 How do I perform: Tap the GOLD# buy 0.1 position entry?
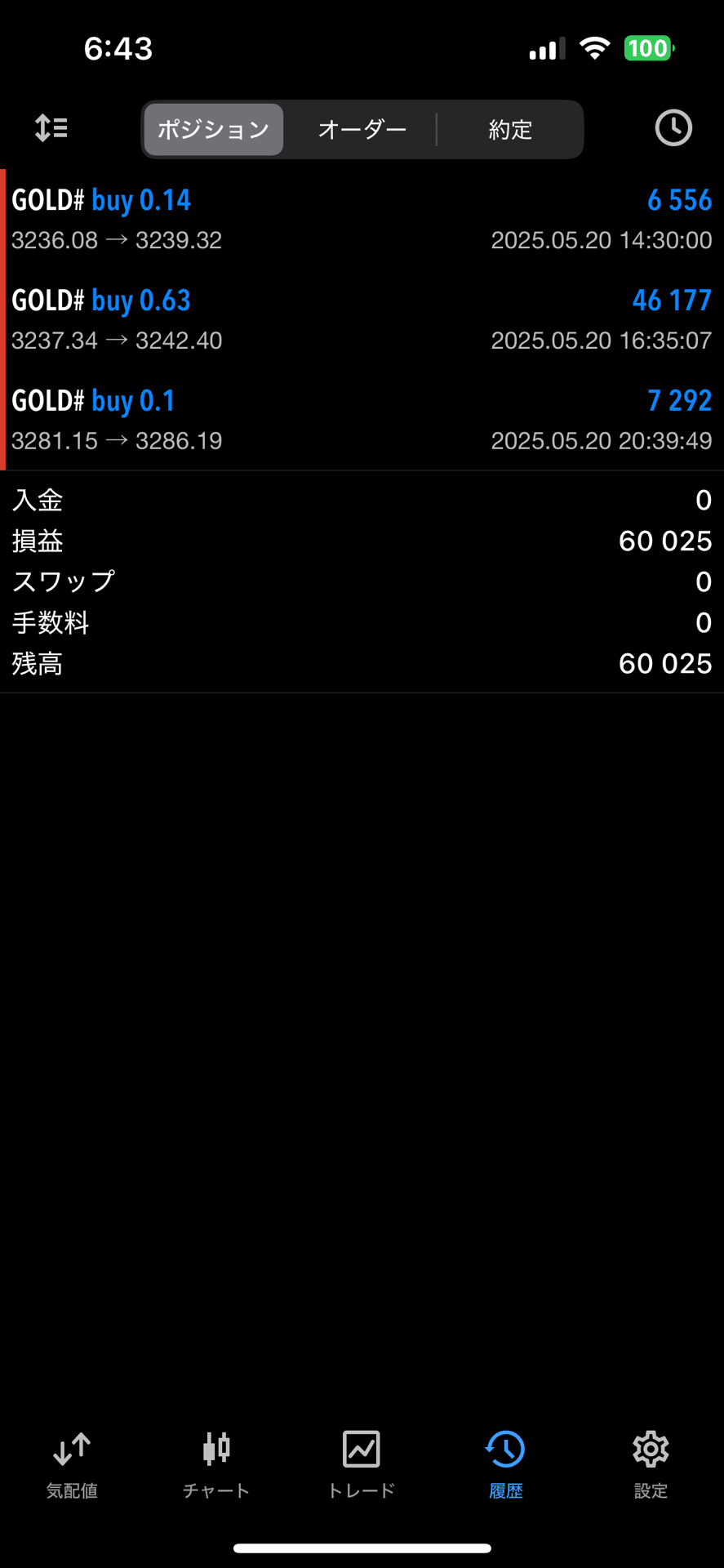pyautogui.click(x=362, y=420)
